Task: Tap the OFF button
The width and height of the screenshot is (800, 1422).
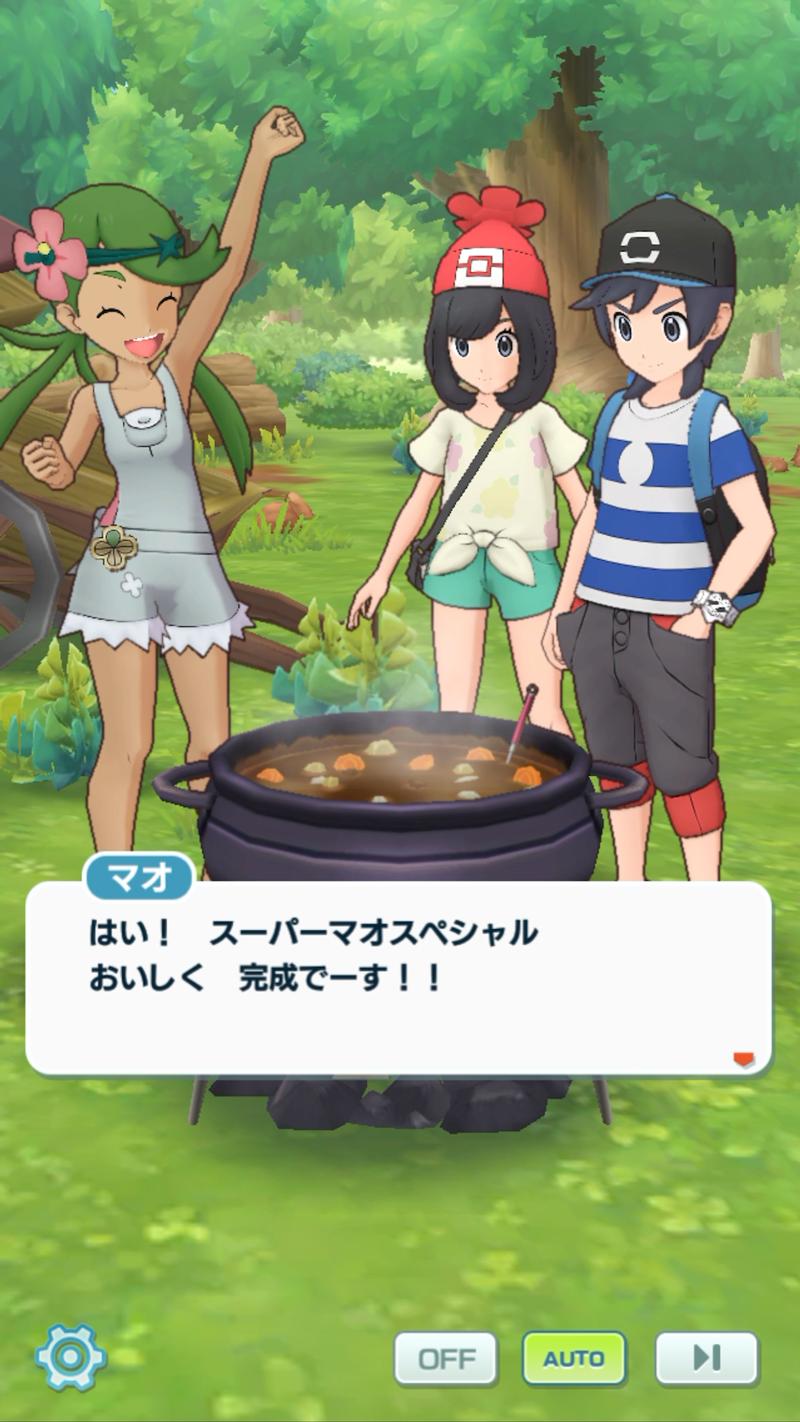Action: (445, 1358)
